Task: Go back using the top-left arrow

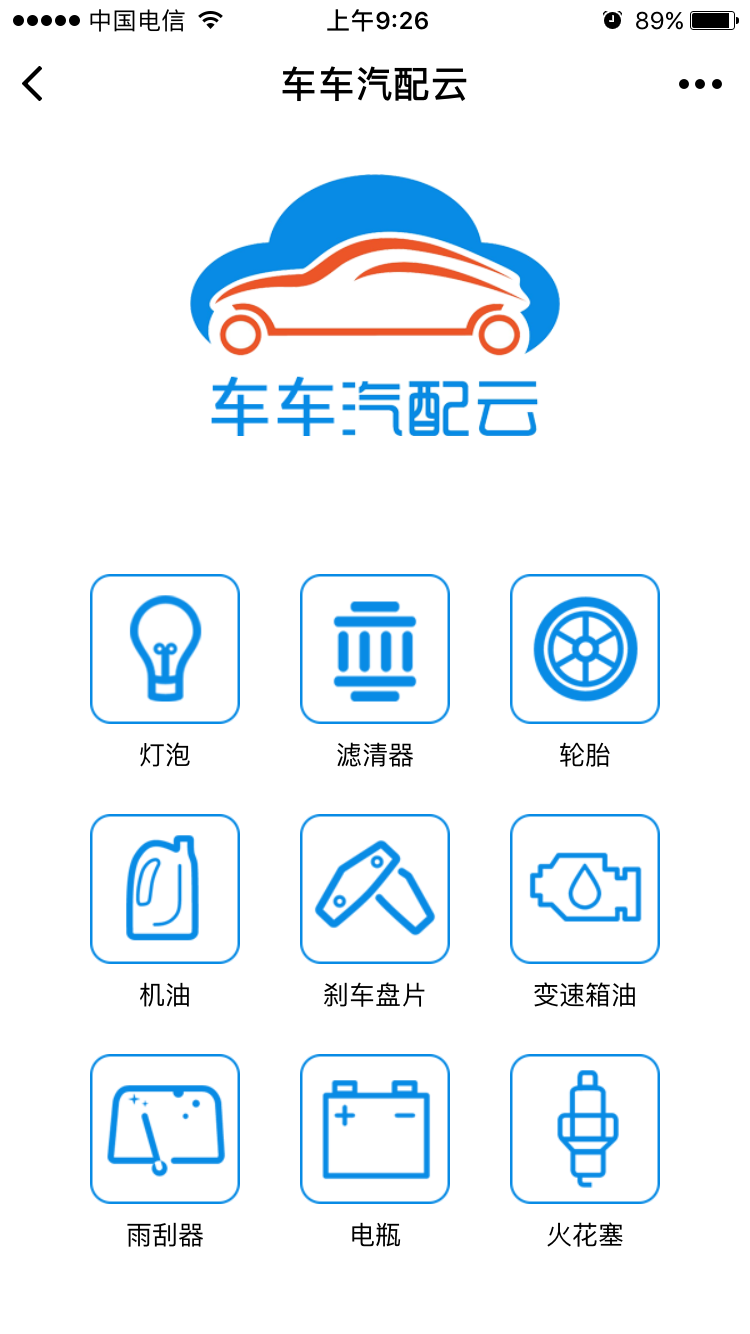Action: (33, 84)
